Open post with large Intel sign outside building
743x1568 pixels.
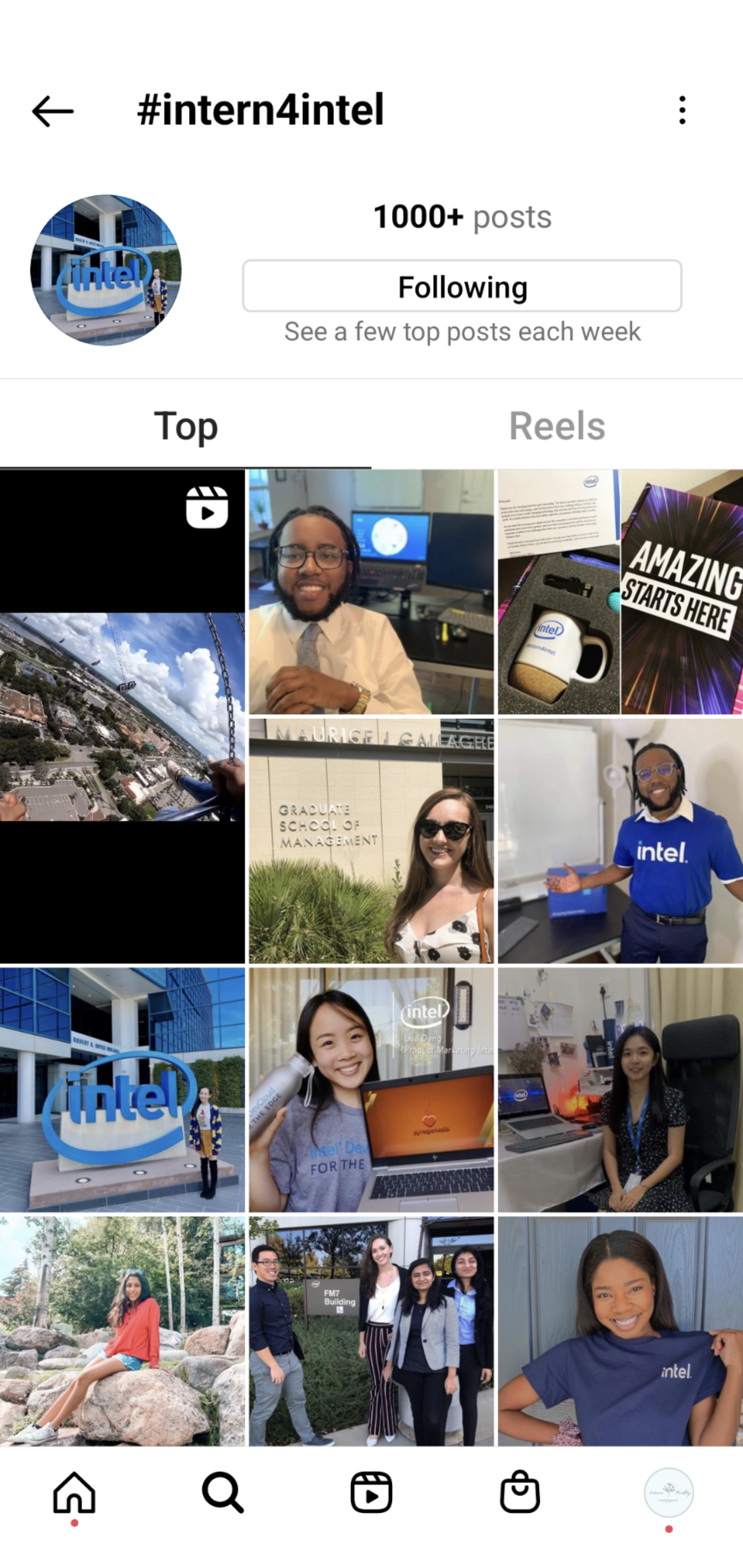[x=123, y=1089]
